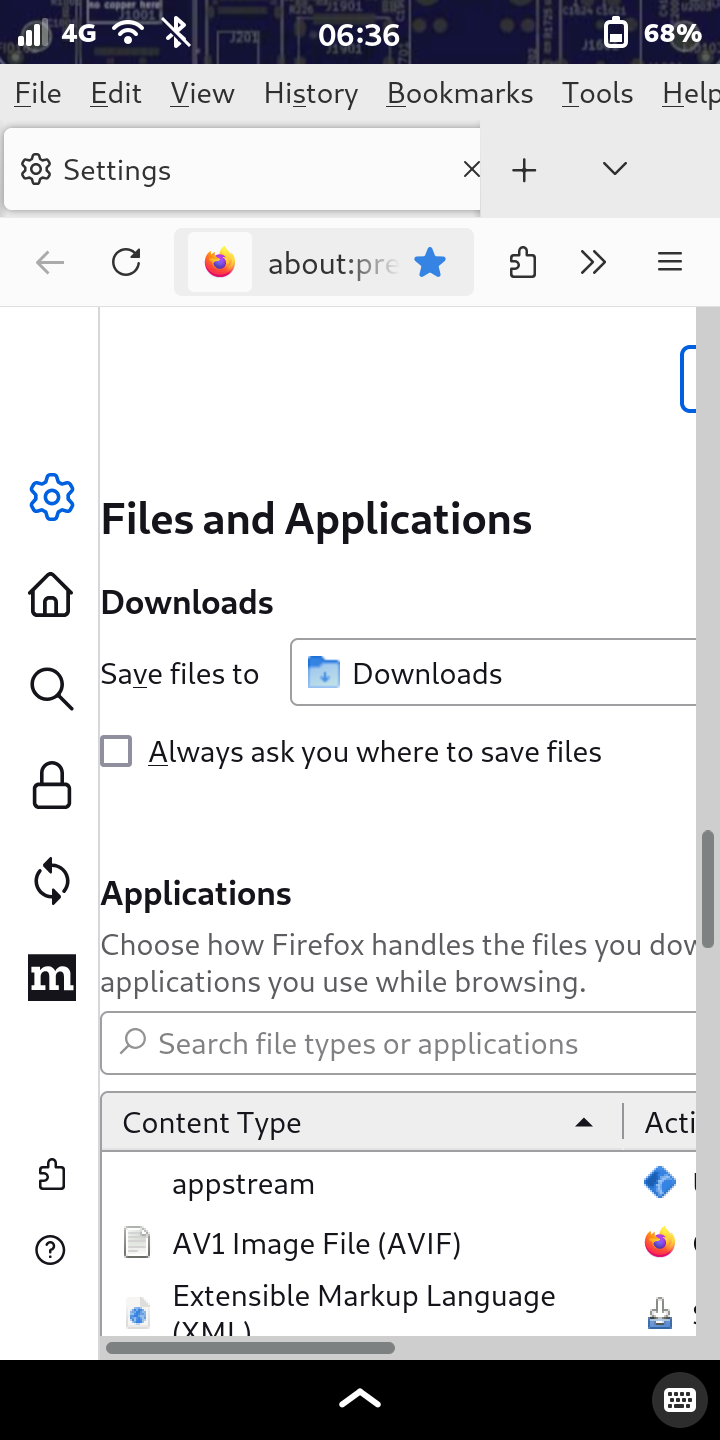Open a new browser tab
The image size is (720, 1440).
click(x=524, y=170)
